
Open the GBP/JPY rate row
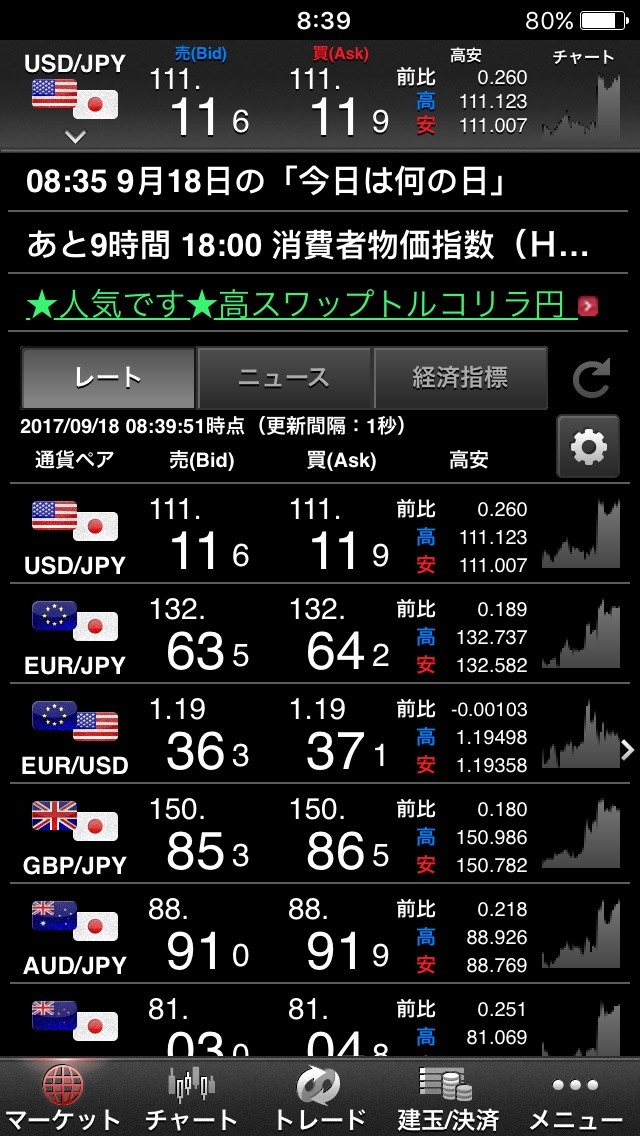(x=300, y=835)
